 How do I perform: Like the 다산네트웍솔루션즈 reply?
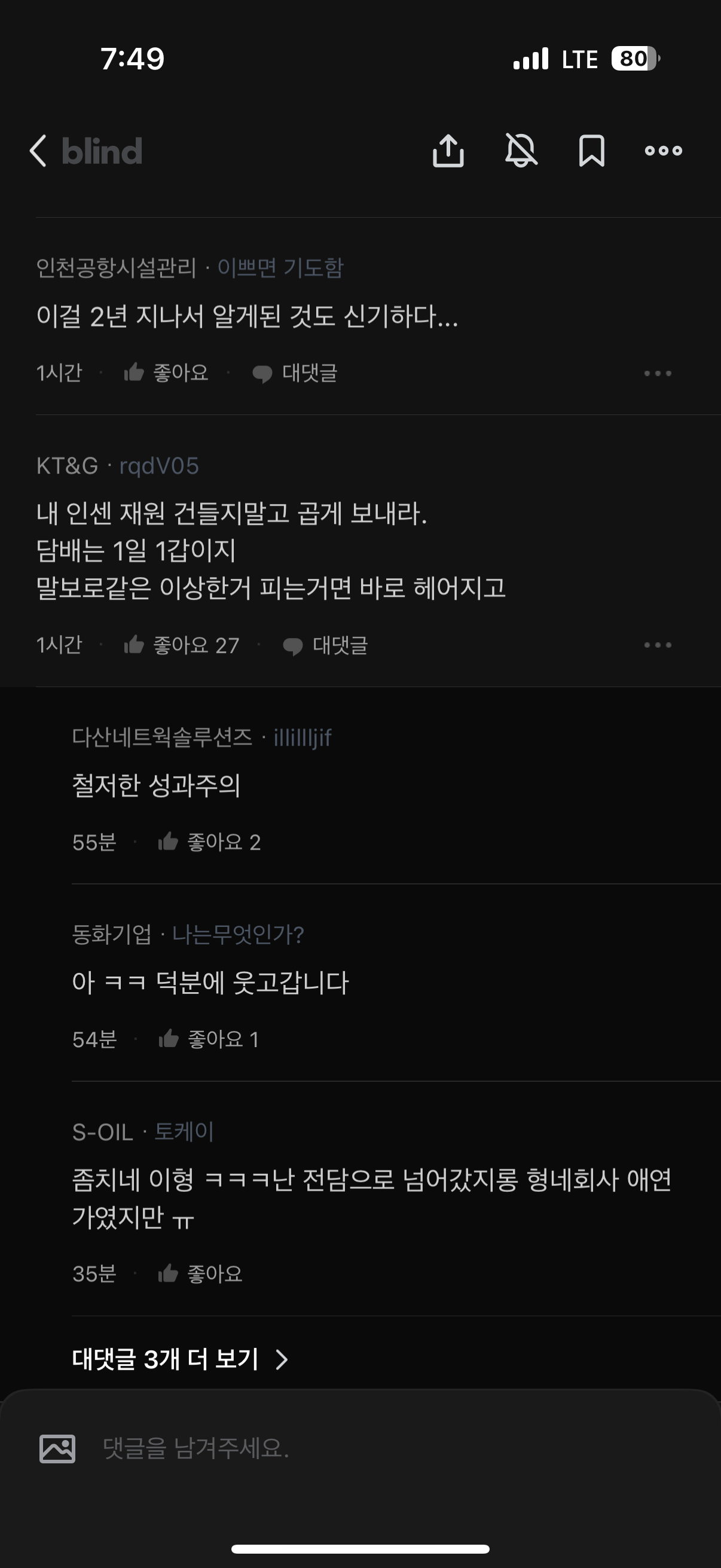coord(209,843)
